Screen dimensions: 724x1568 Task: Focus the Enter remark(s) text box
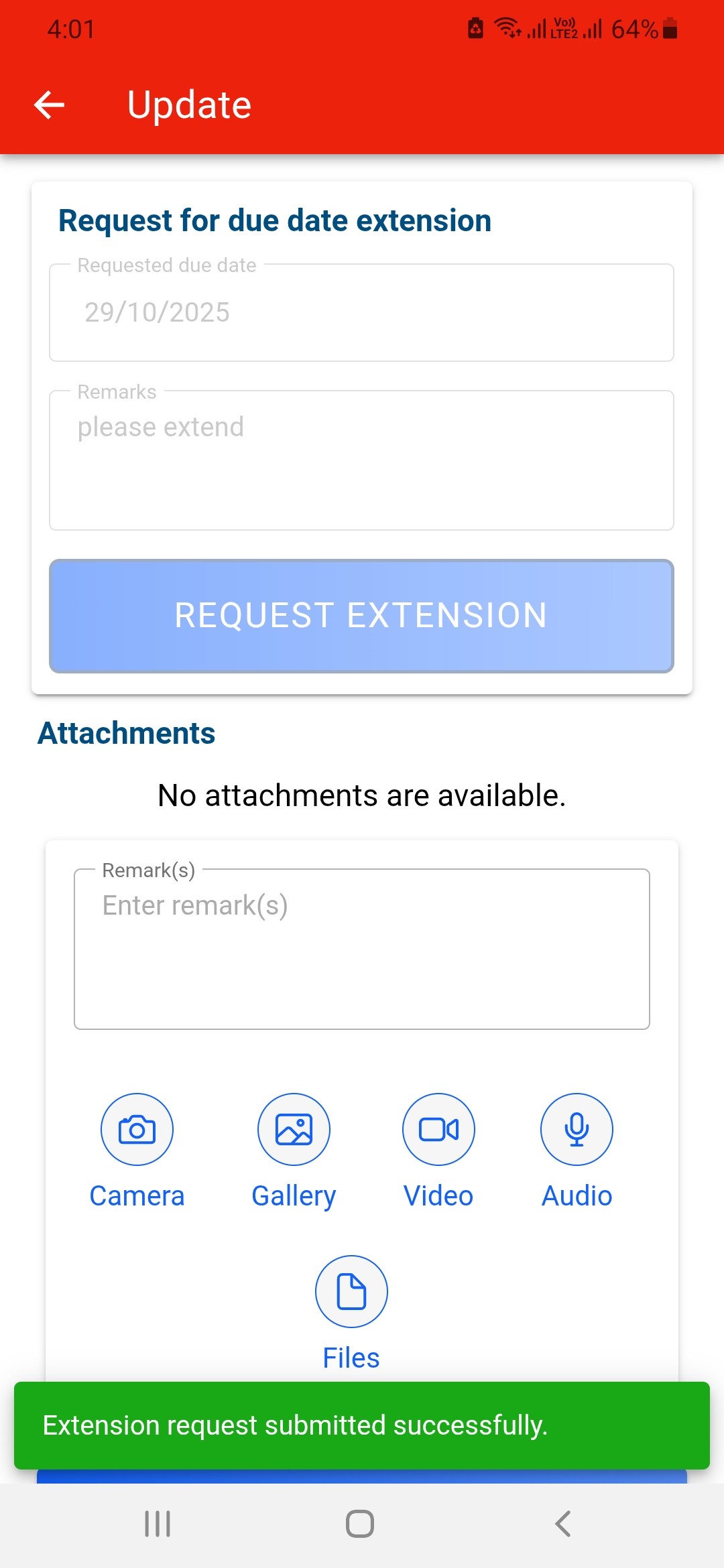point(361,950)
